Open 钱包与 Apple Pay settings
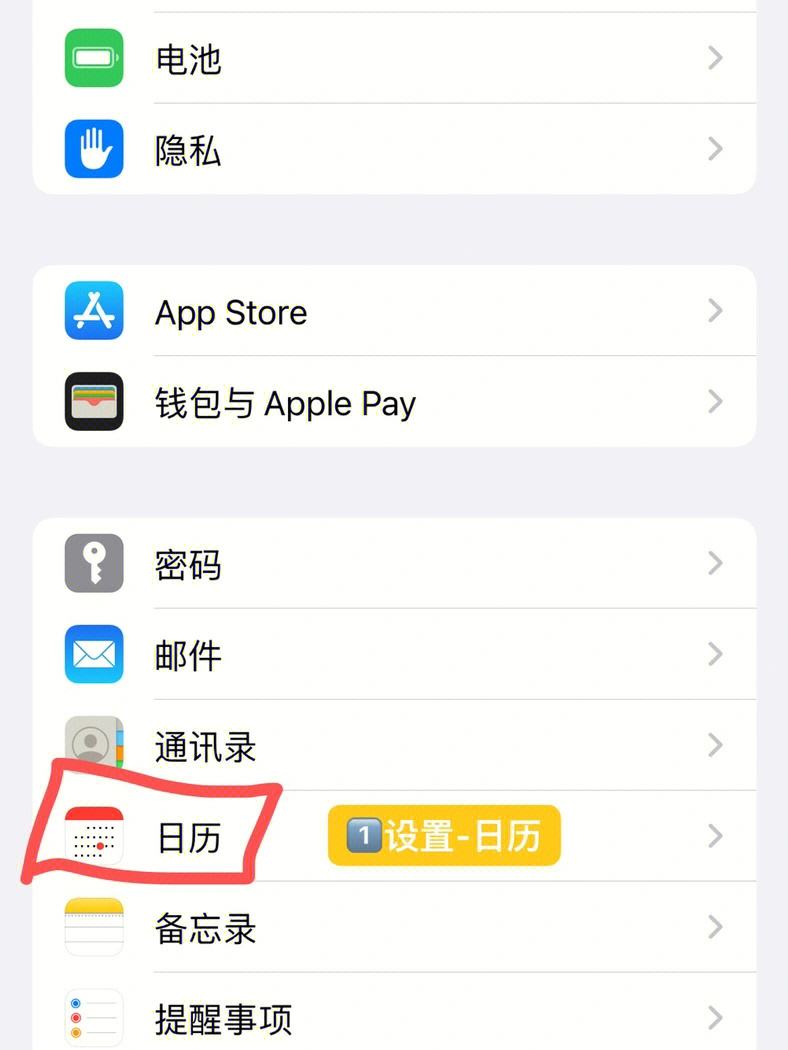The image size is (788, 1050). pos(394,403)
